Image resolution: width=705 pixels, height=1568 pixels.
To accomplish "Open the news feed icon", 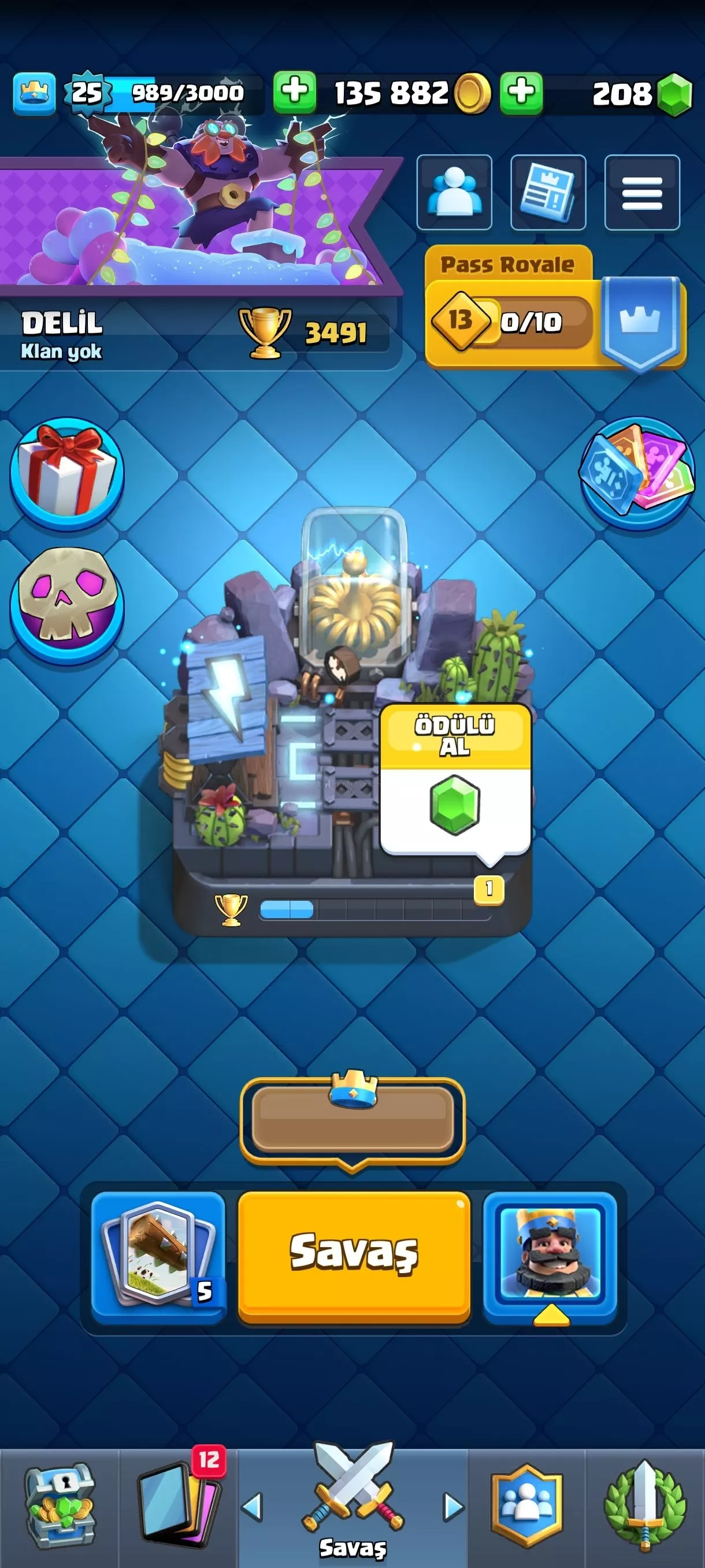I will tap(547, 193).
